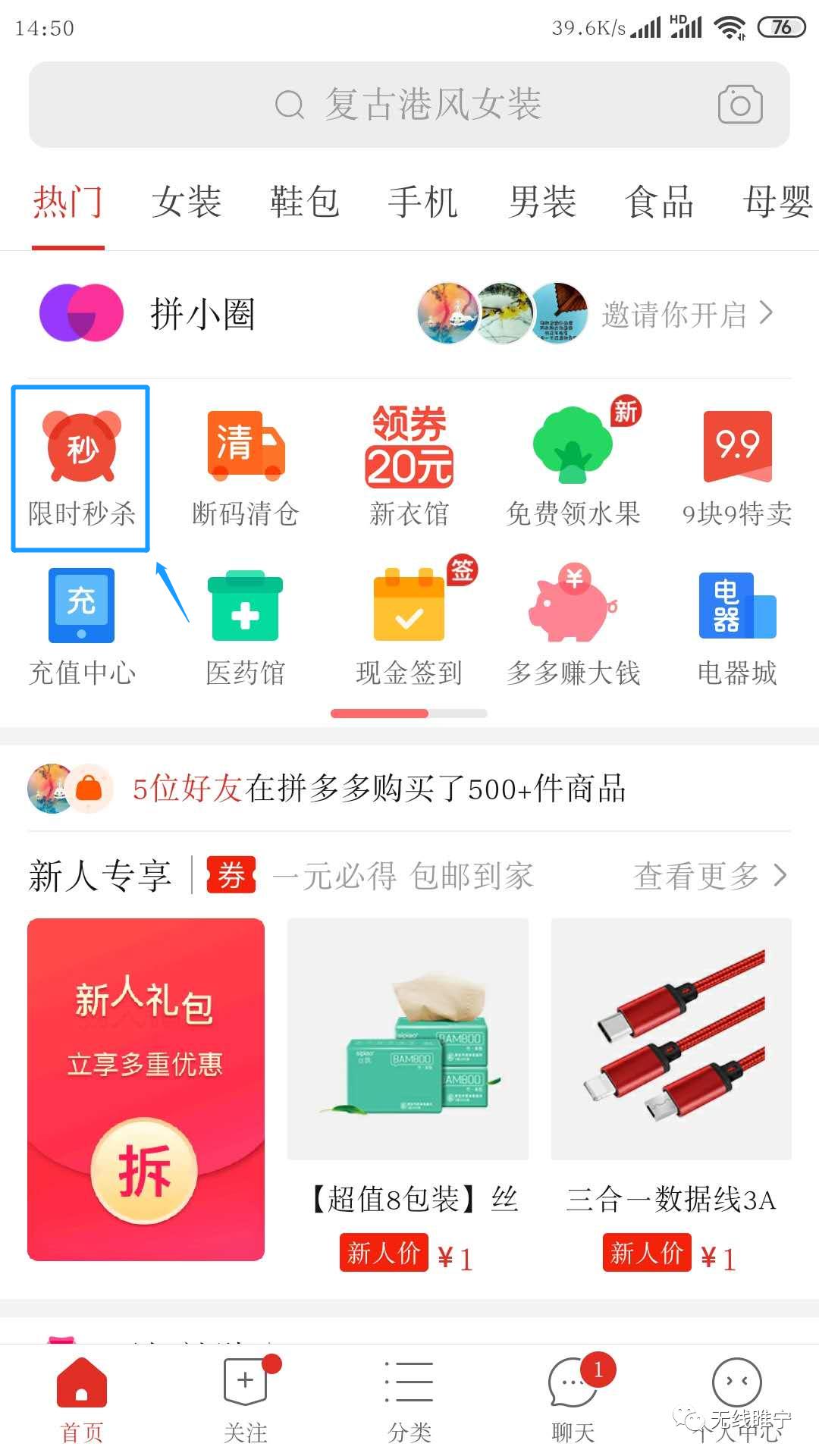Open 充值中心 recharge center
The width and height of the screenshot is (819, 1456).
pos(81,627)
